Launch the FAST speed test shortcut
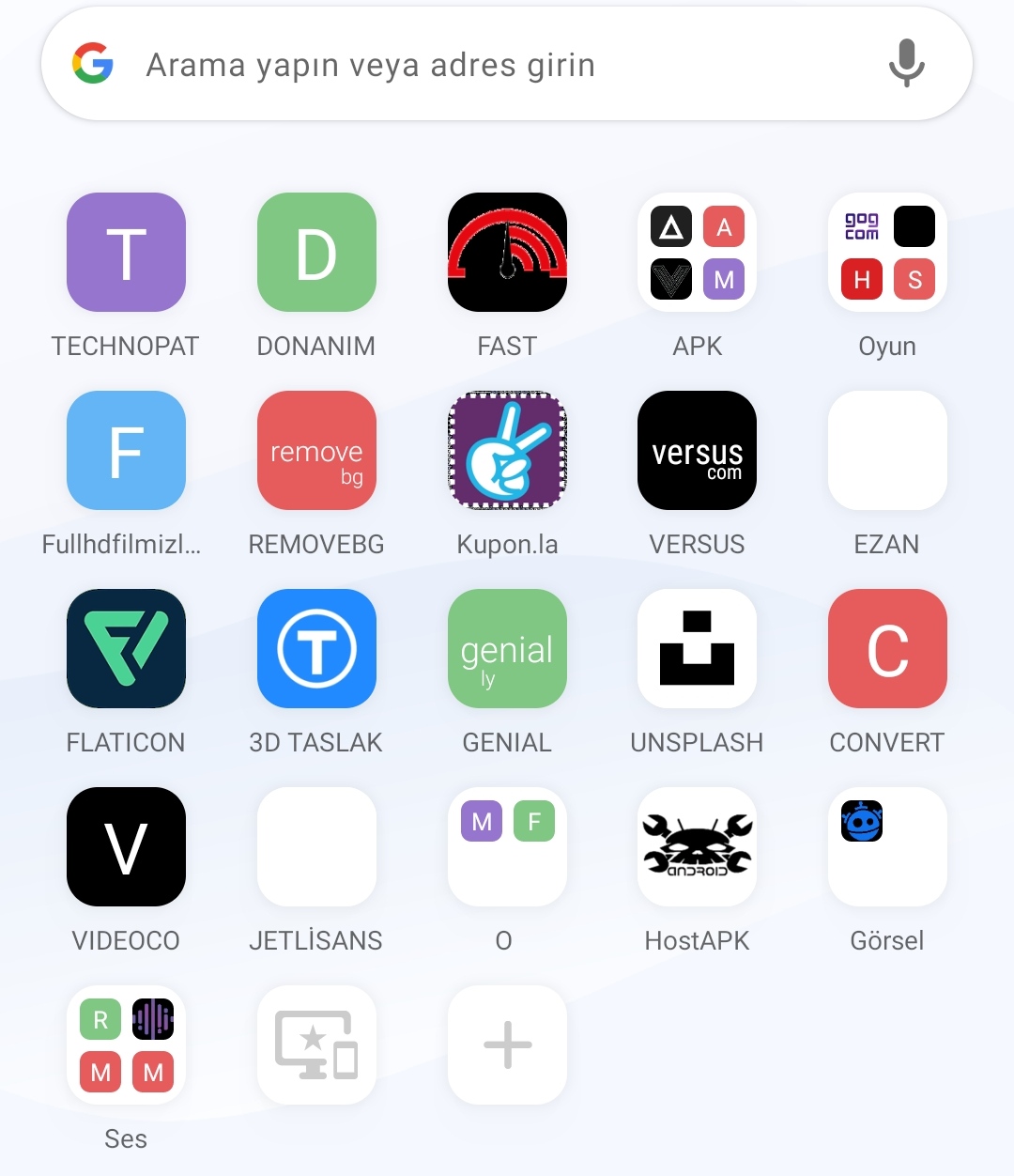1014x1176 pixels. pos(507,252)
